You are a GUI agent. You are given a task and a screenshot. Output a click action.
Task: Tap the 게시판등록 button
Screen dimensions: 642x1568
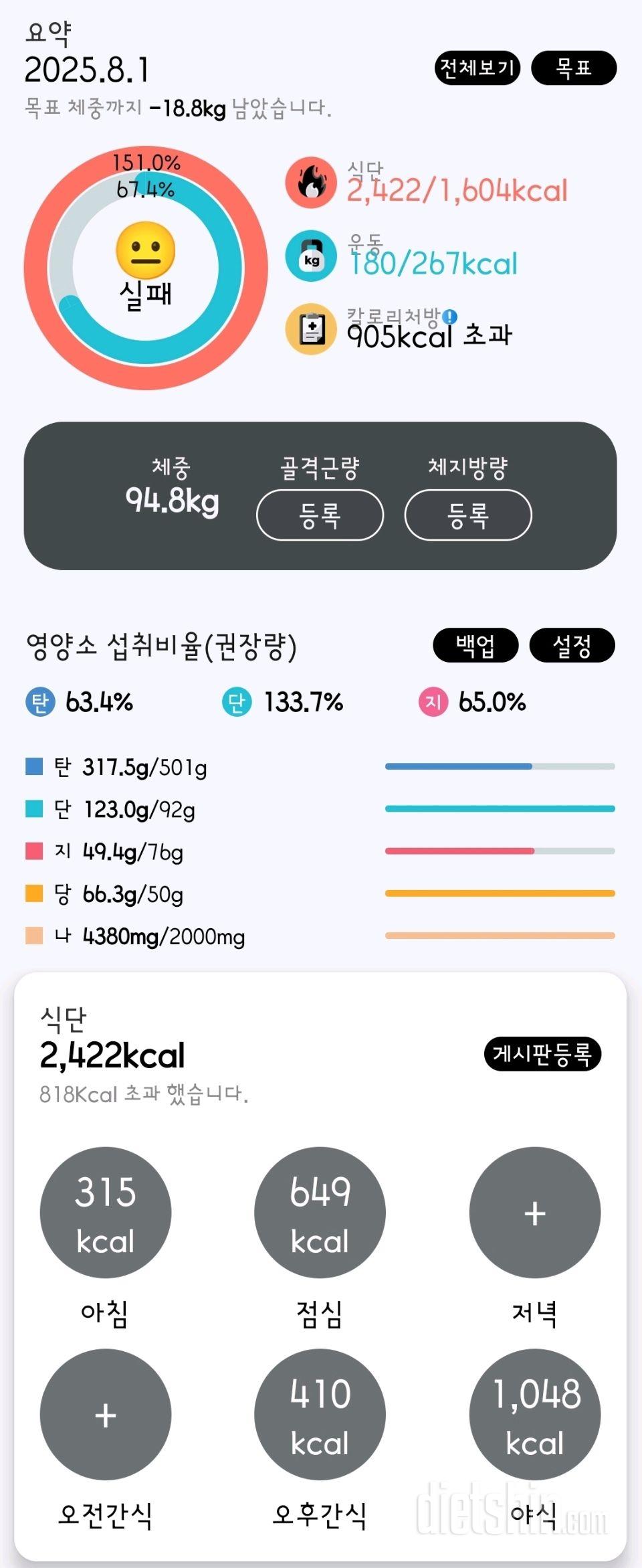542,1054
